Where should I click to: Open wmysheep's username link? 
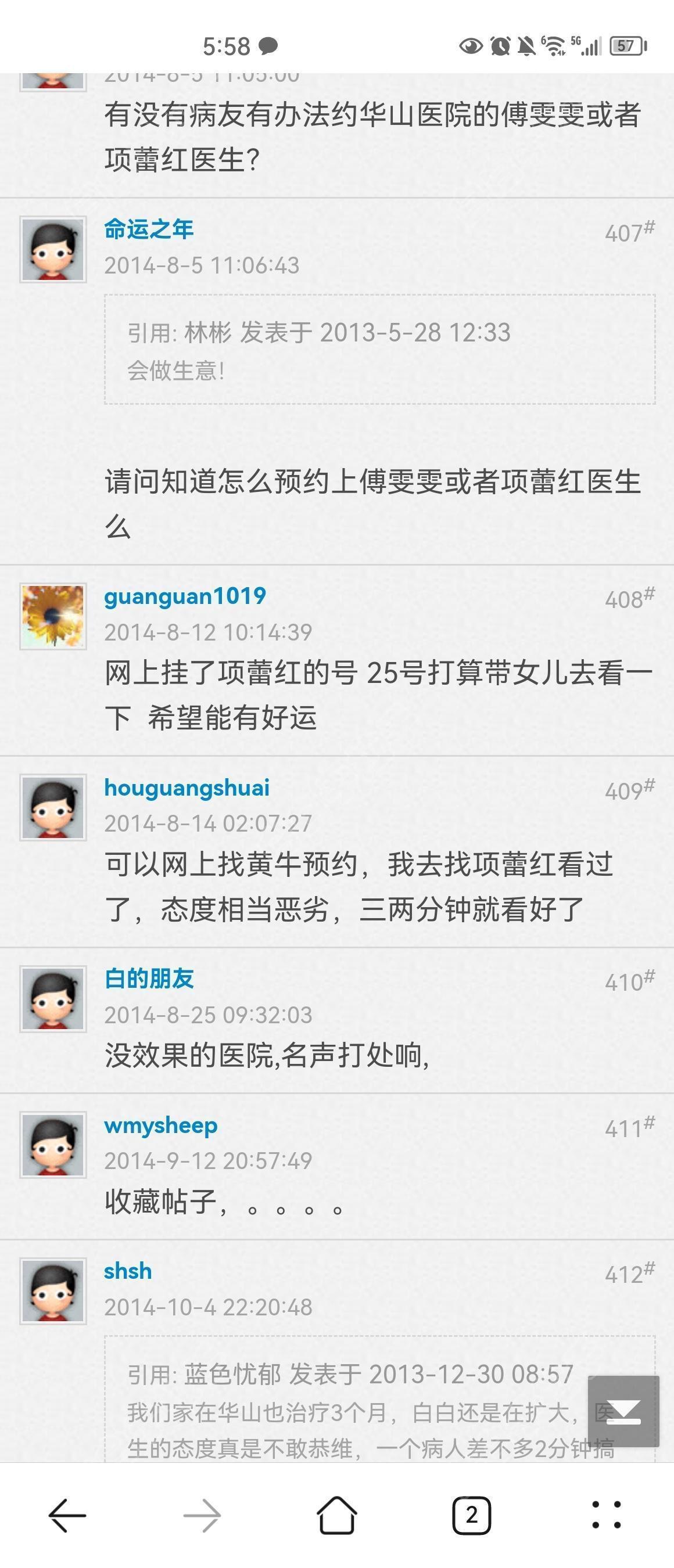160,1125
